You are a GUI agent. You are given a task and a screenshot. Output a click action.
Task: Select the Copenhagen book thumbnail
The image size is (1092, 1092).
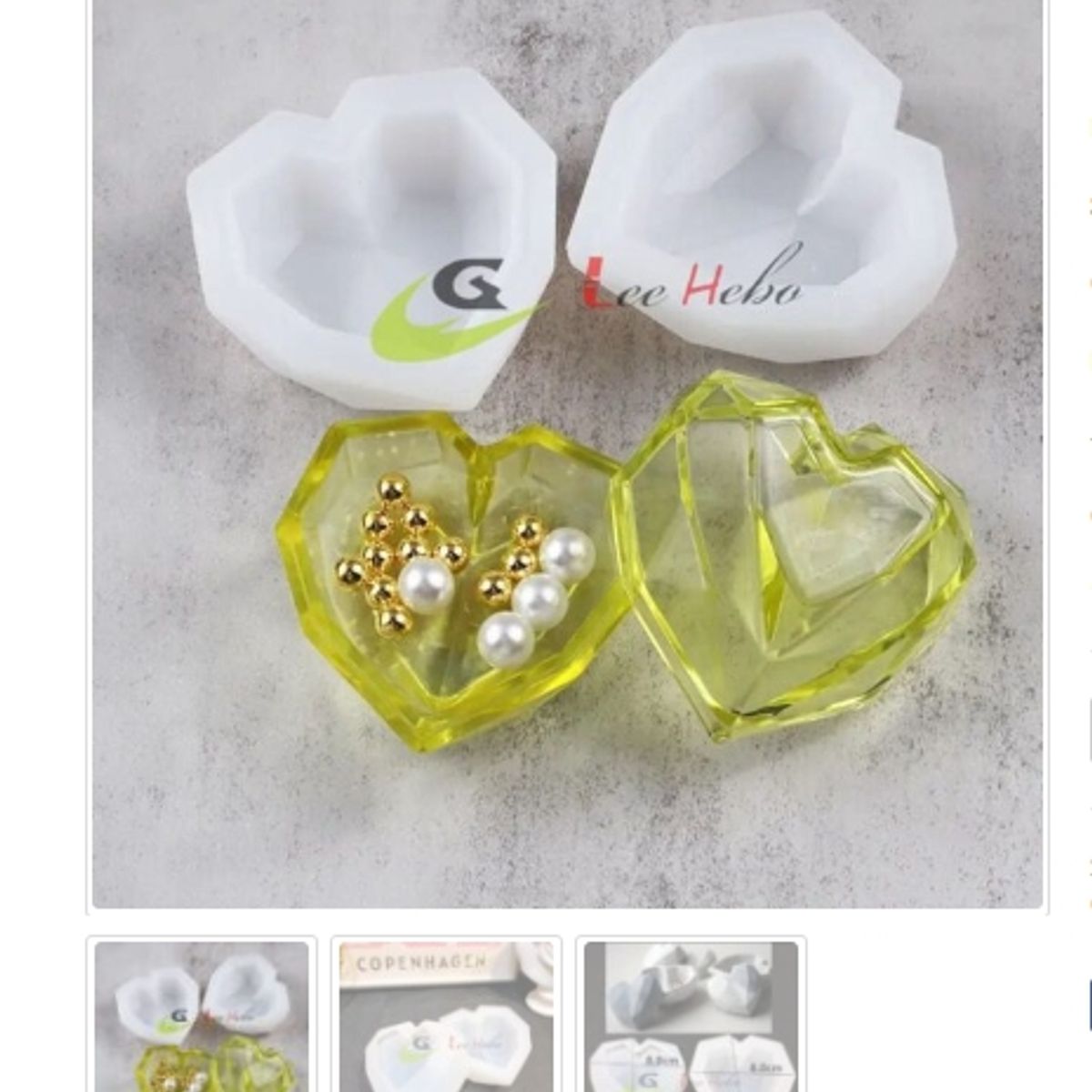(446, 1016)
